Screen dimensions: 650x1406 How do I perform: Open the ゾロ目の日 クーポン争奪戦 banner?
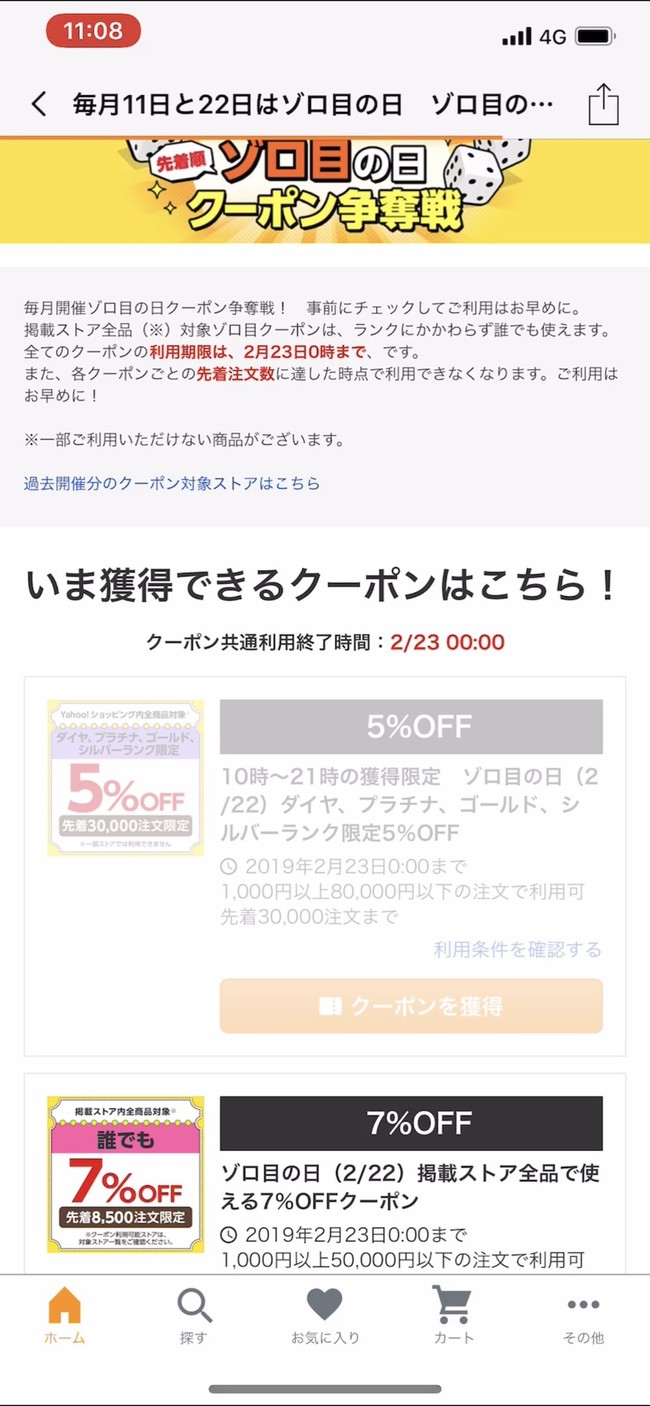(325, 191)
